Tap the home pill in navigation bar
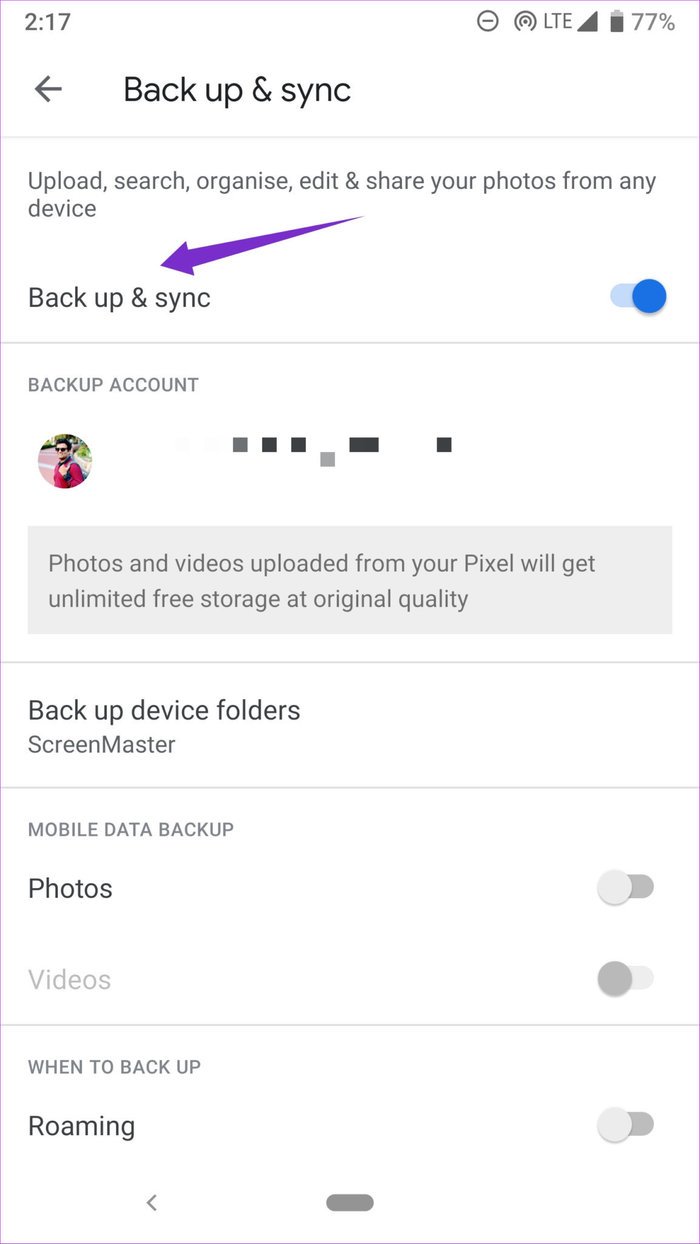 pos(350,1203)
